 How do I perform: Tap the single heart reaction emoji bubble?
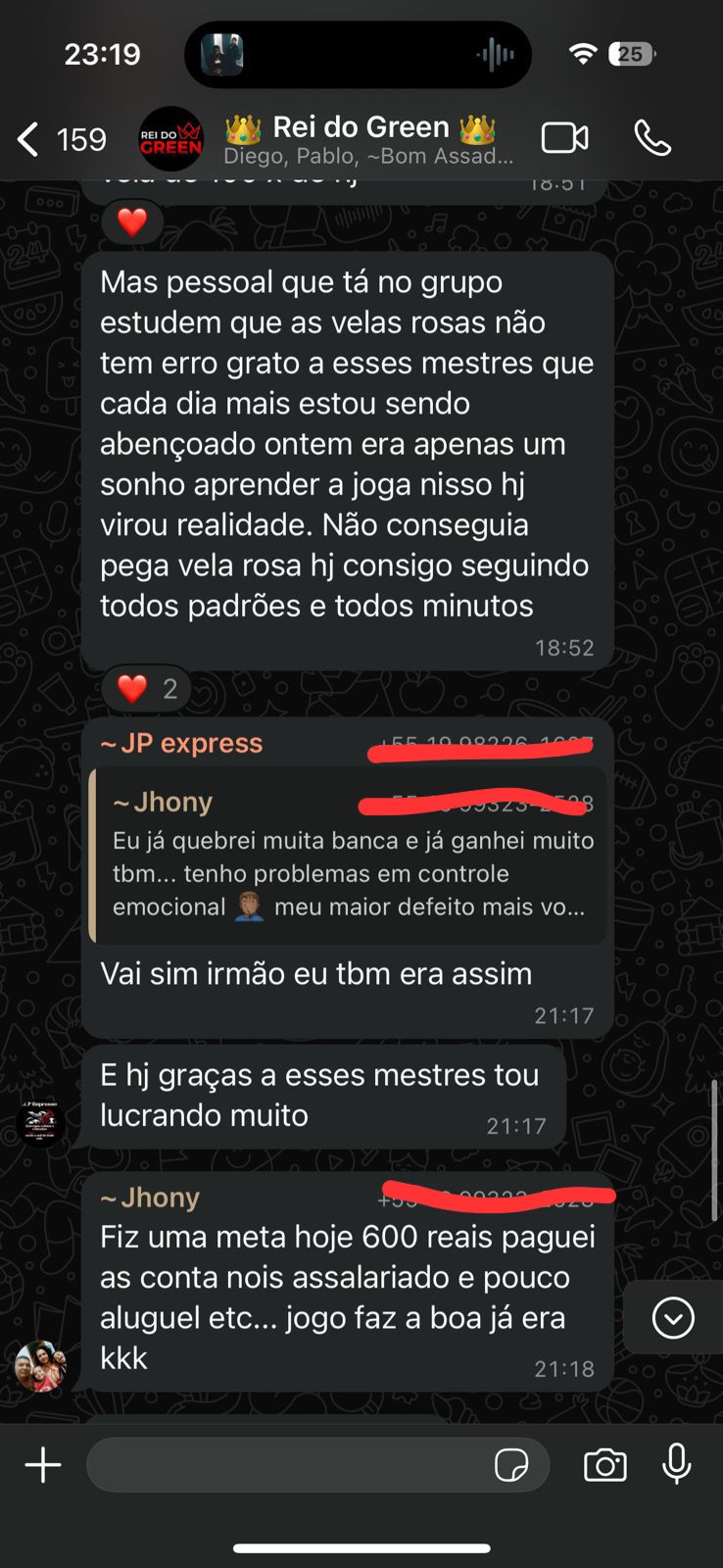pyautogui.click(x=131, y=221)
